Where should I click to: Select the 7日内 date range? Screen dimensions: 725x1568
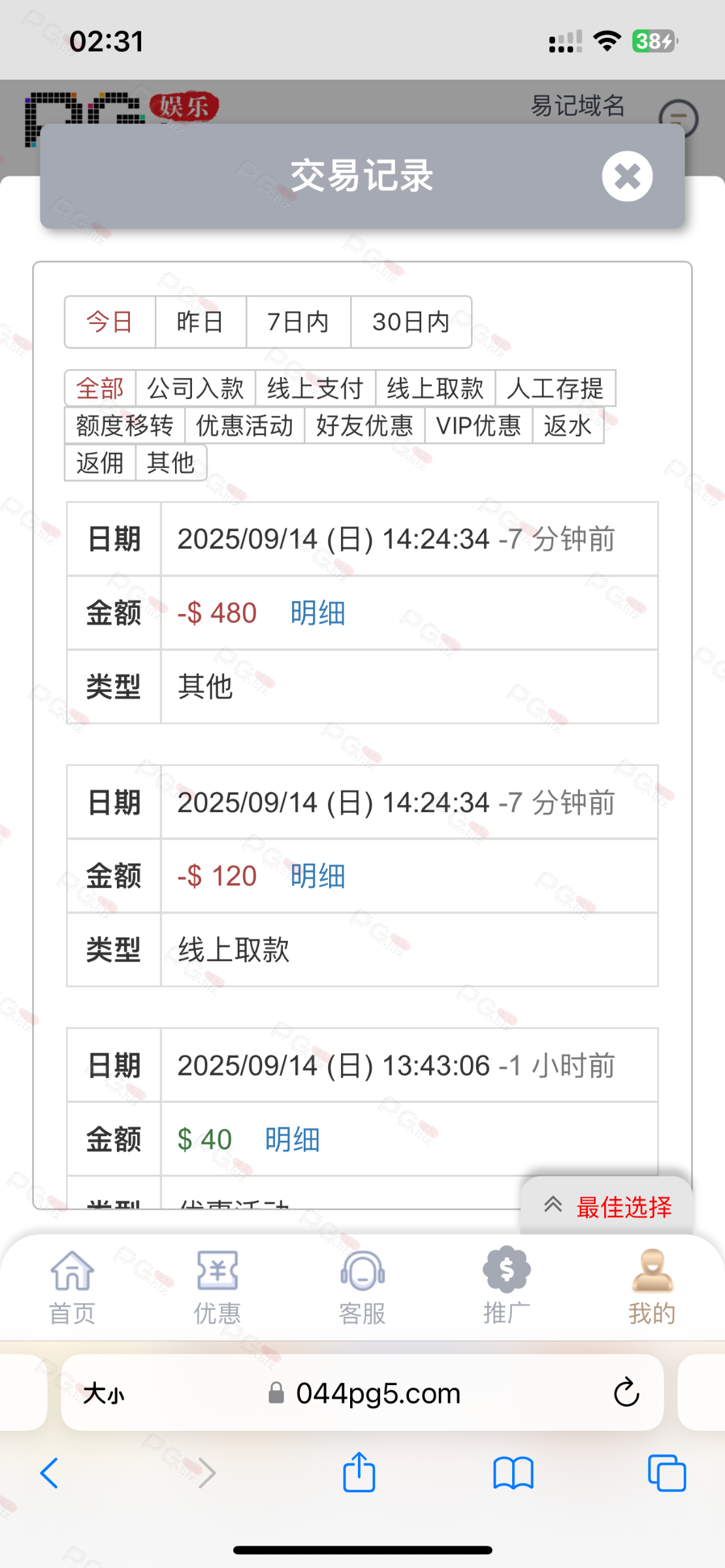click(298, 322)
